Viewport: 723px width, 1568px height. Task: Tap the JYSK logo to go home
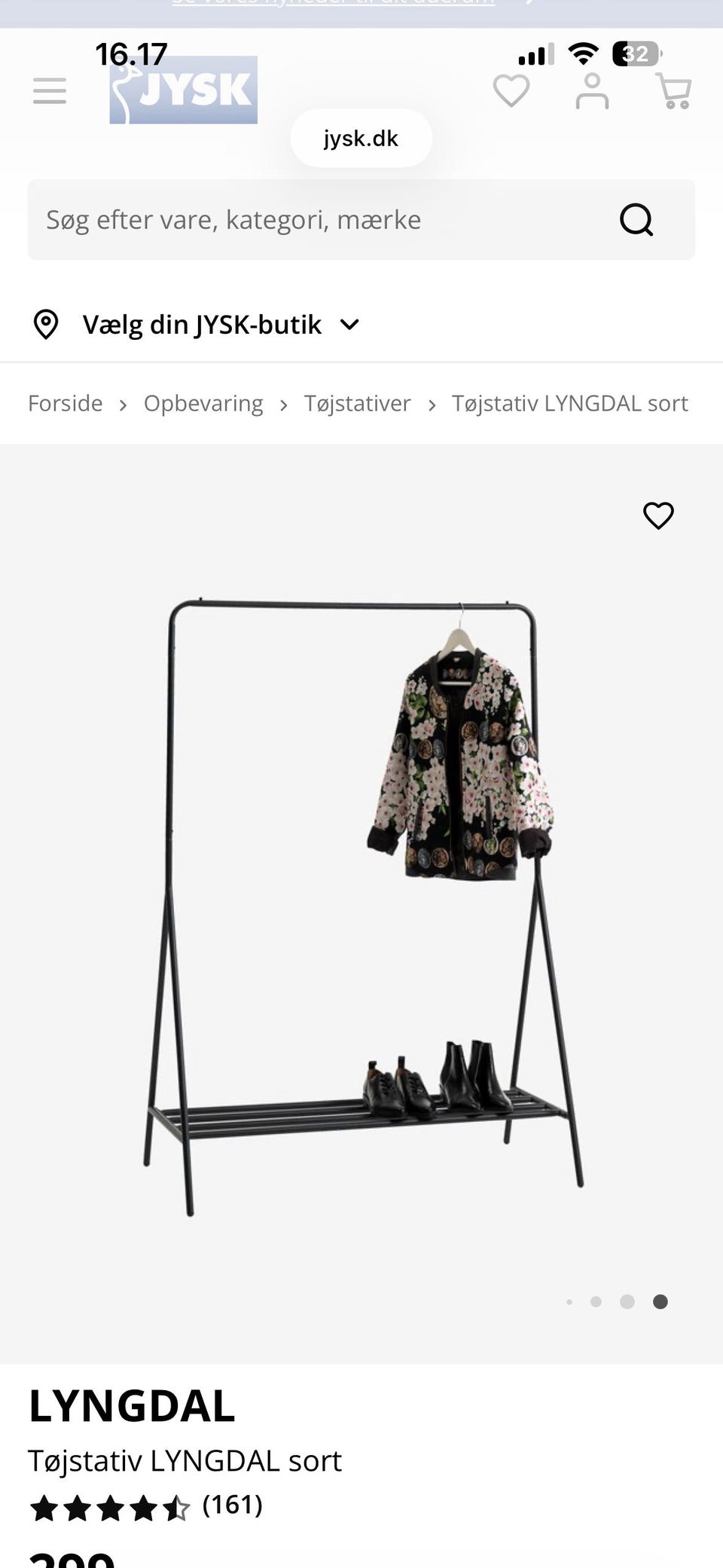pyautogui.click(x=184, y=90)
